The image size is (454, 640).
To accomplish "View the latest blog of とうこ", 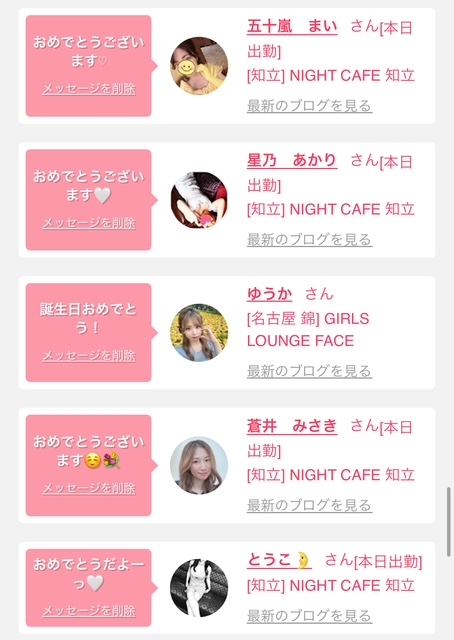I will 309,616.
